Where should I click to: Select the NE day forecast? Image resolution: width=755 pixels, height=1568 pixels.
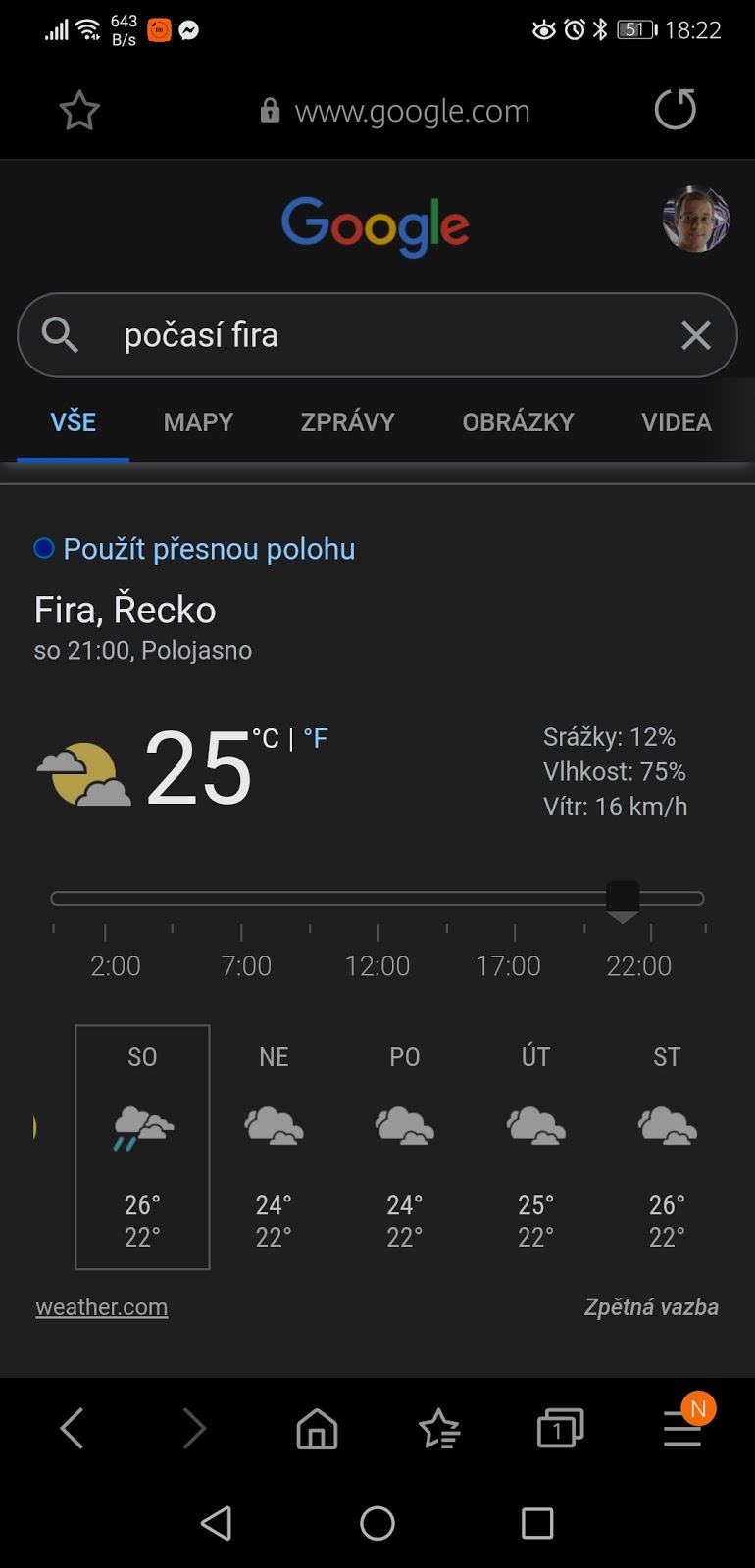click(274, 1147)
